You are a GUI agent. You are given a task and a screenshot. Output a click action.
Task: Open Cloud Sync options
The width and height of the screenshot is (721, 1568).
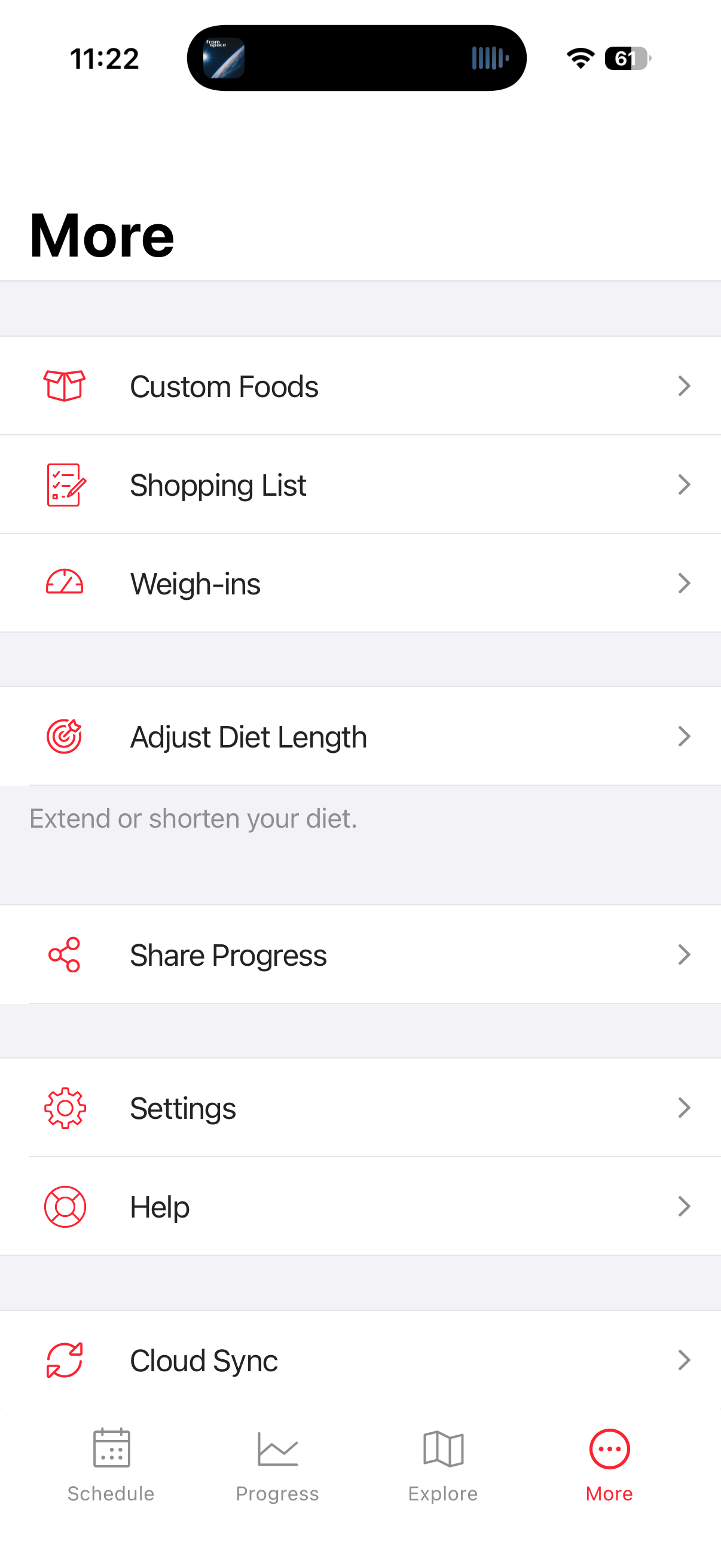pos(360,1360)
